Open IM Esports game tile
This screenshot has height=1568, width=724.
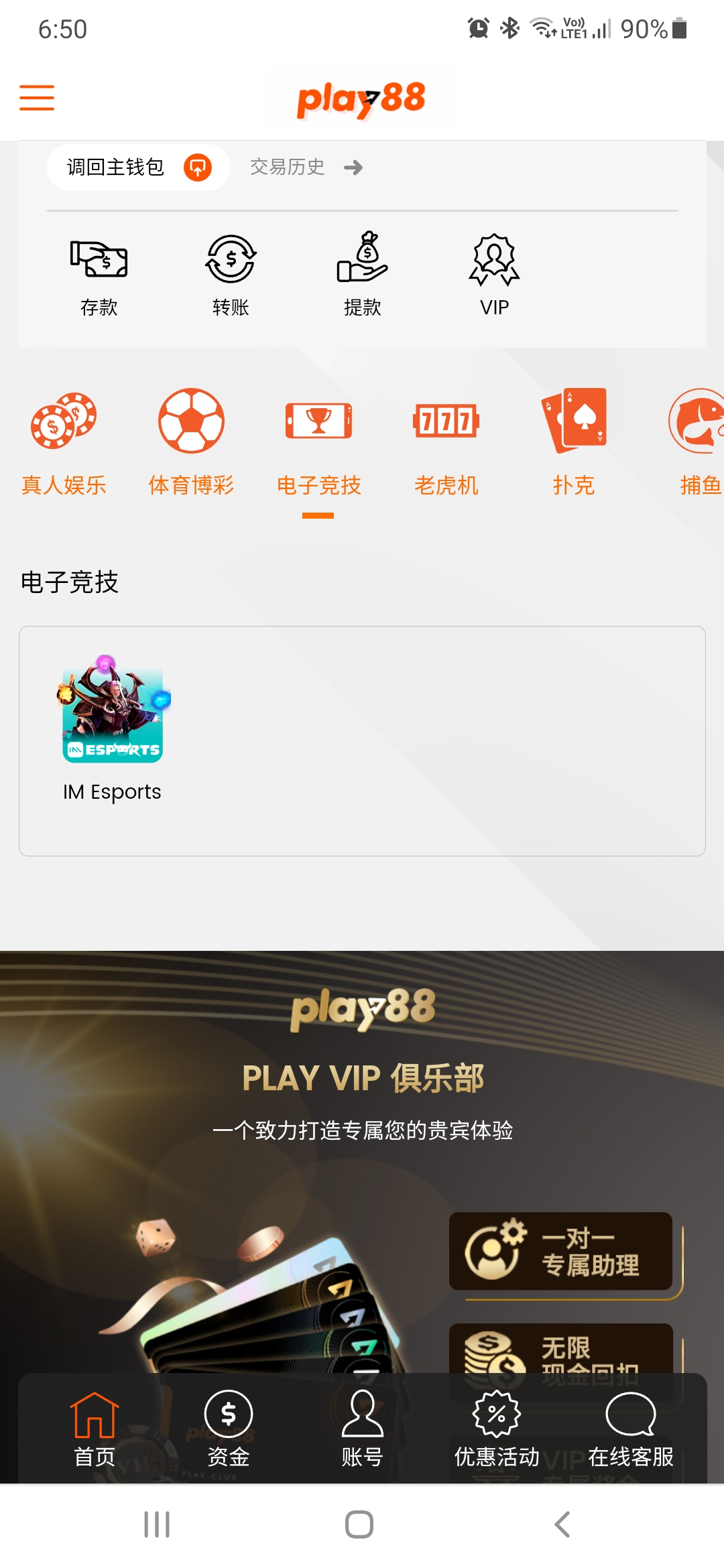(113, 728)
